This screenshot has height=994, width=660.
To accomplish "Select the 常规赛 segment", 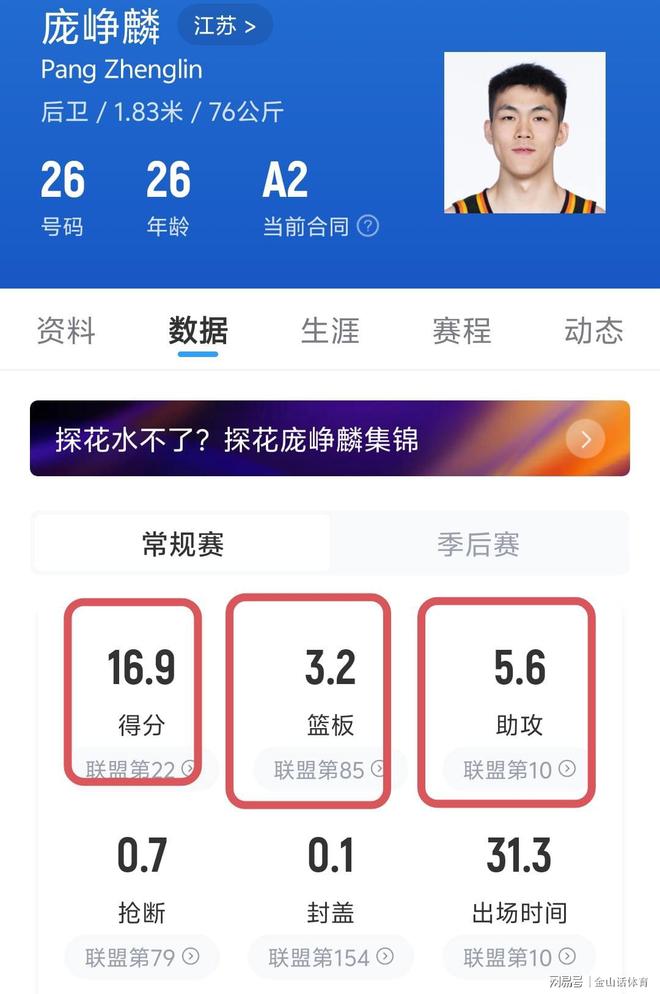I will (x=183, y=544).
